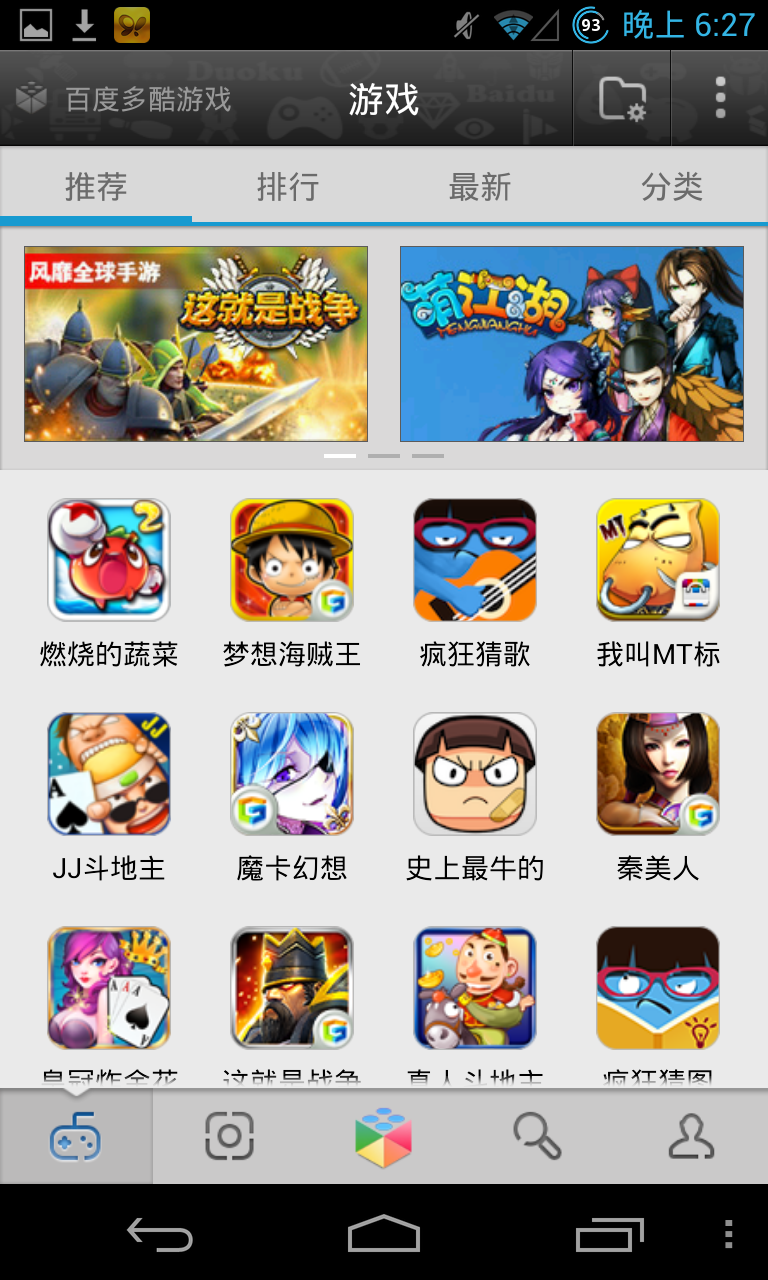768x1280 pixels.
Task: Open the download manager folder icon
Action: click(x=622, y=99)
